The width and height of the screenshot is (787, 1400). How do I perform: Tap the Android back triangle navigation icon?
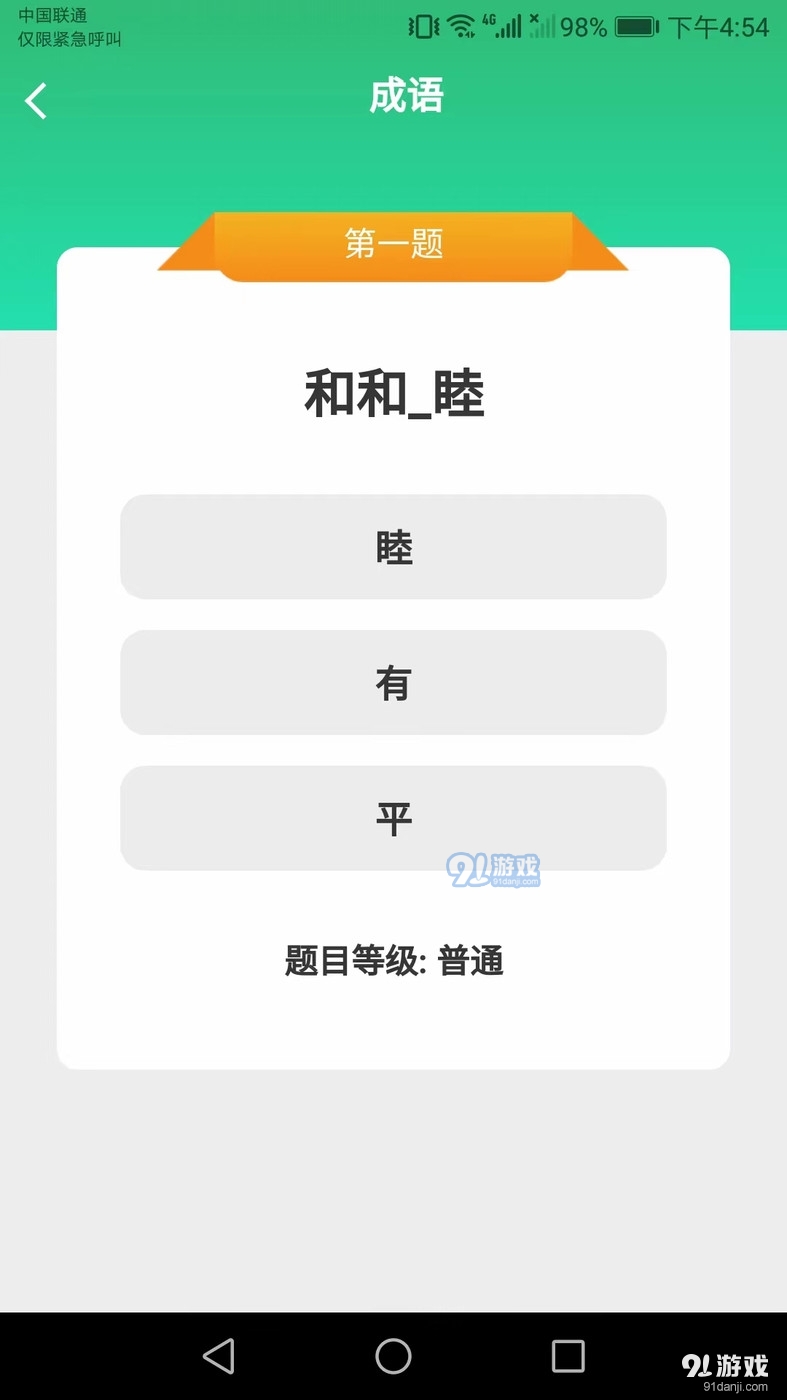[219, 1357]
